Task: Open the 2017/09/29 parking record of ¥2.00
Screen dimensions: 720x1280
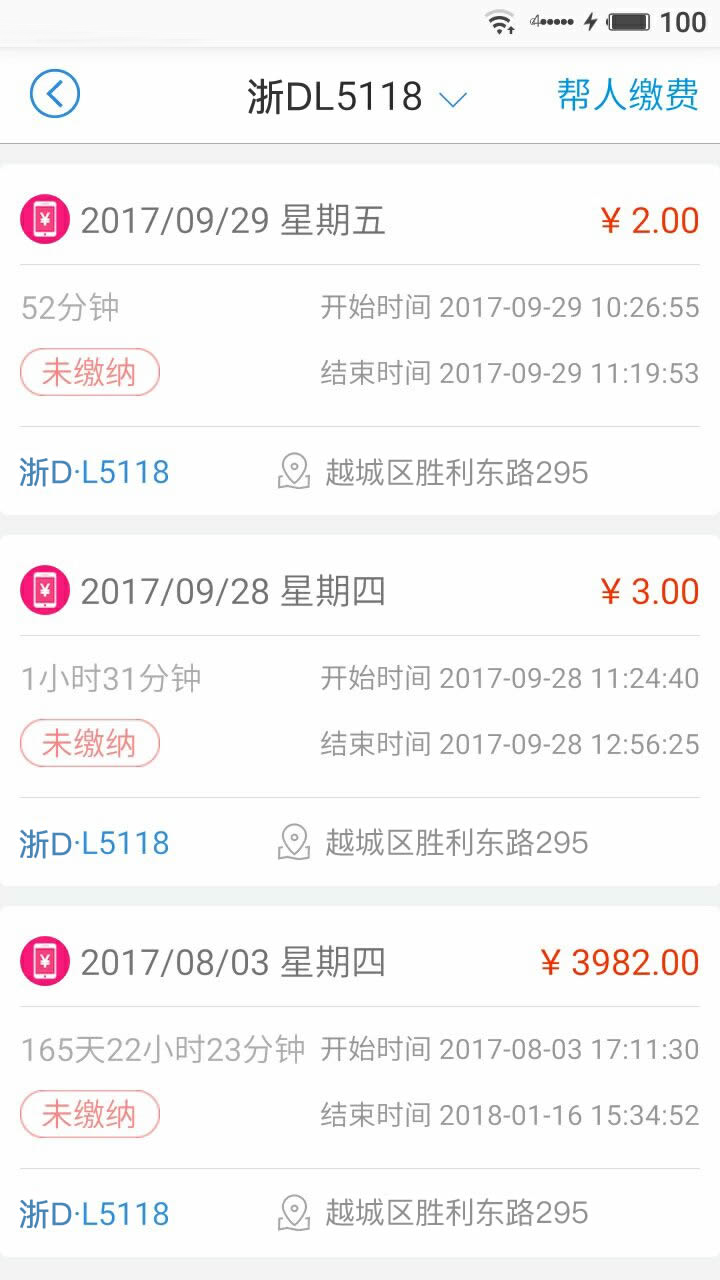Action: [x=360, y=340]
